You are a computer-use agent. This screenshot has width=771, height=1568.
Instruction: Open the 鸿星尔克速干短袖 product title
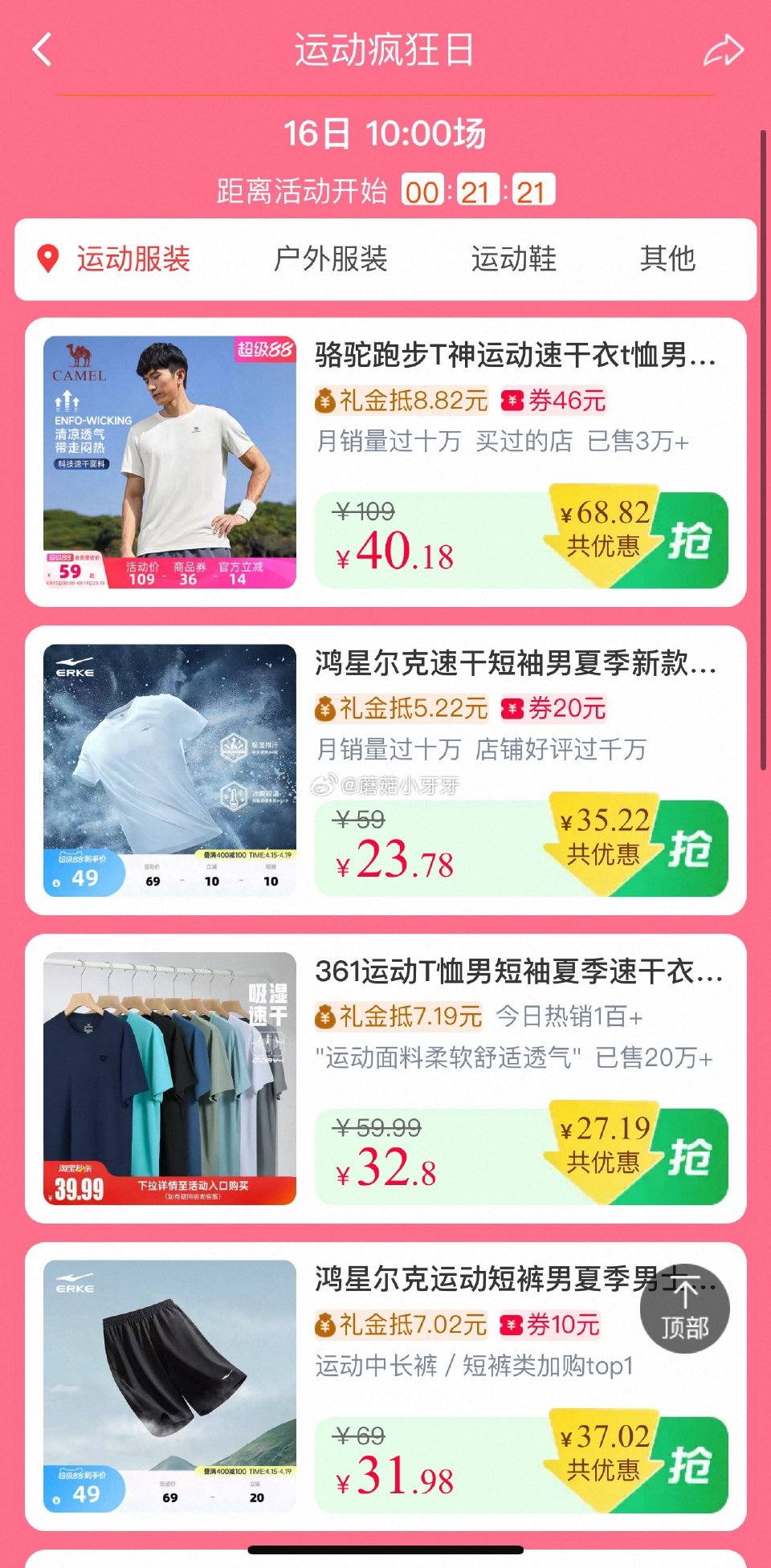[514, 668]
